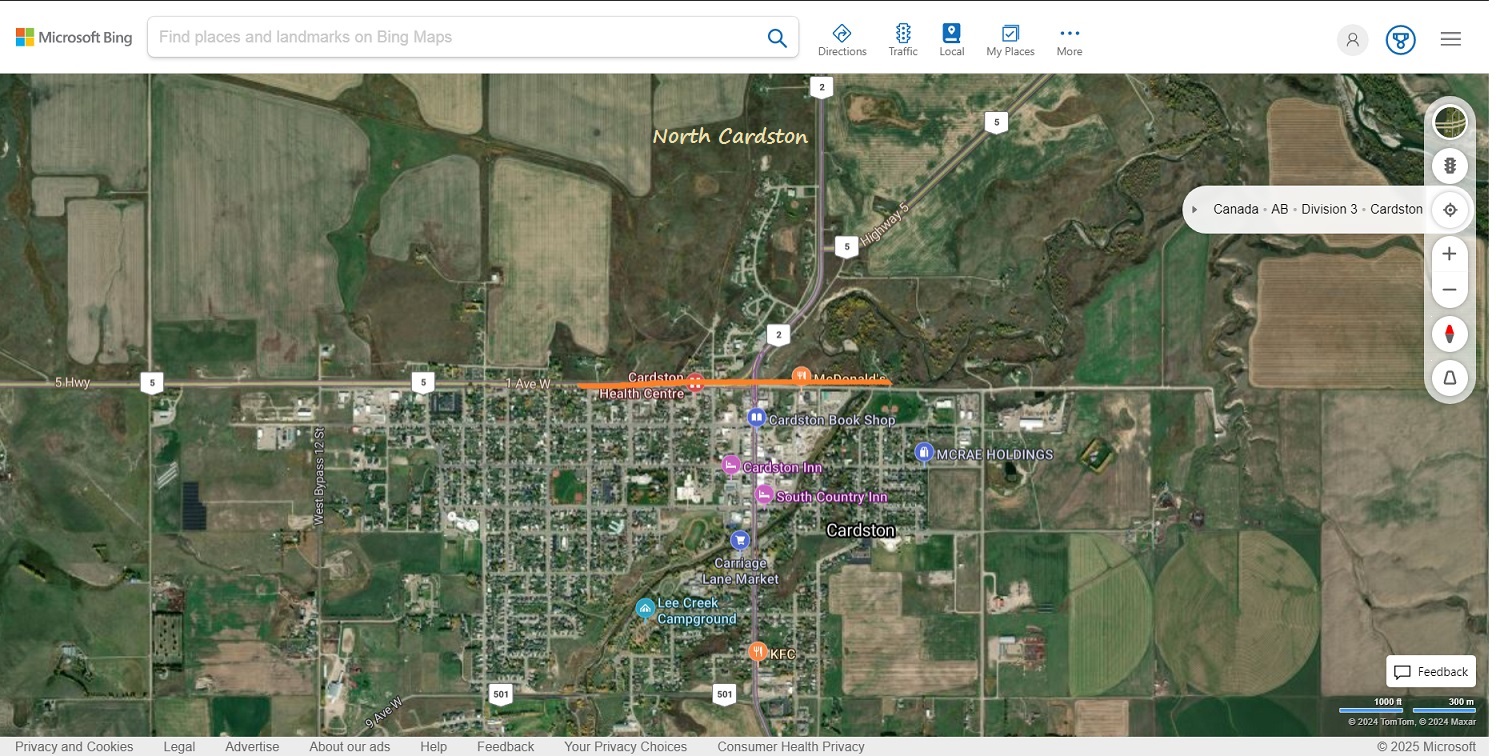1496x756 pixels.
Task: Tap the search magnifier icon
Action: tap(777, 38)
